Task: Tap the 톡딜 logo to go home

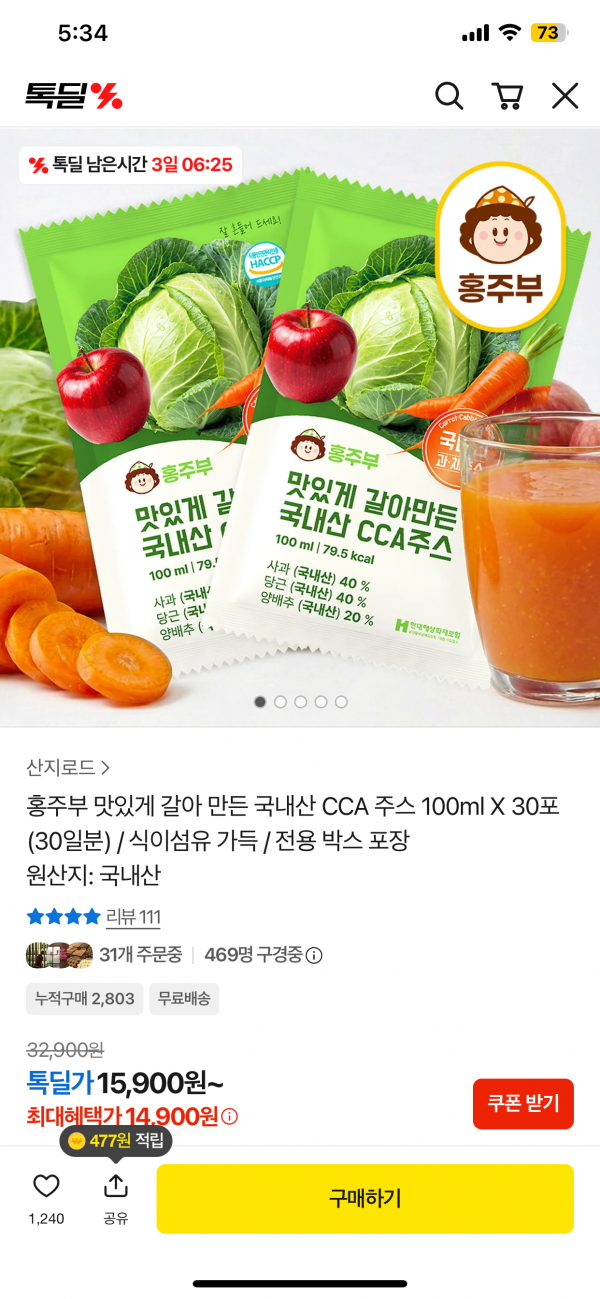Action: (x=74, y=96)
